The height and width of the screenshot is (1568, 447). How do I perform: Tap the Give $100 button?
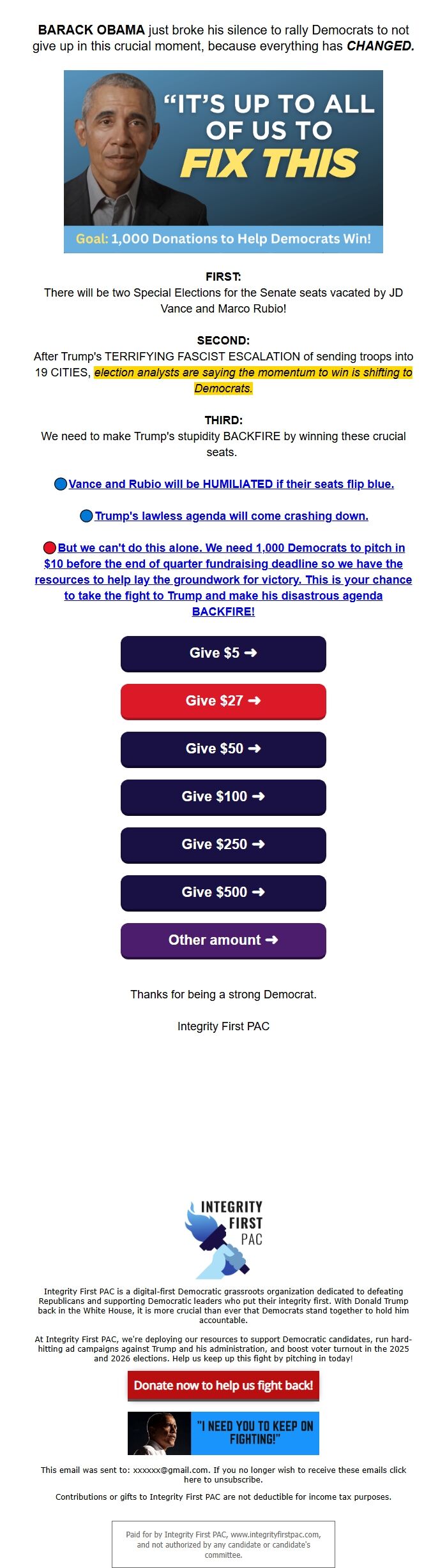pos(223,797)
